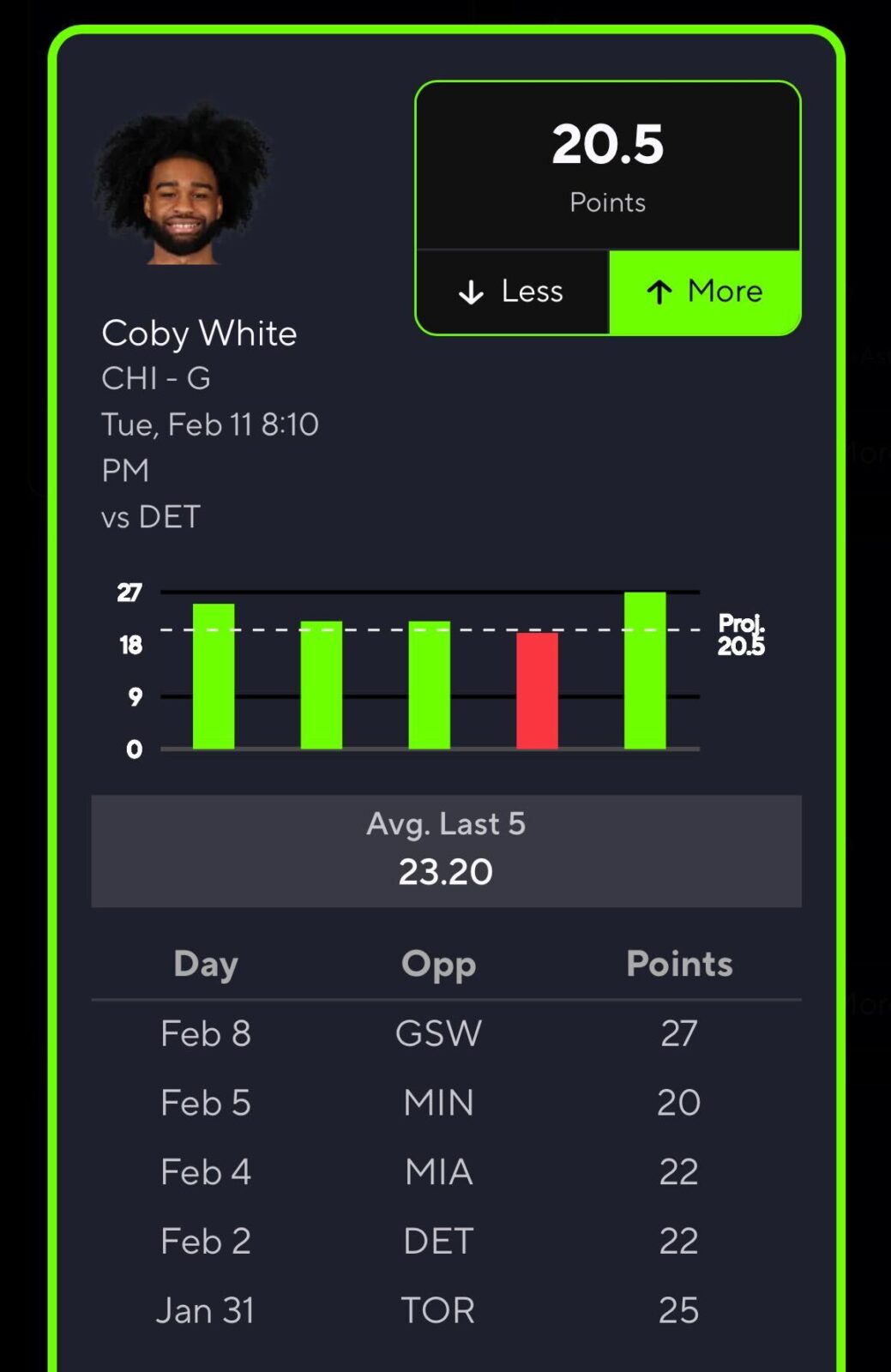This screenshot has width=891, height=1372.
Task: Select Less on the 20.5 points line
Action: click(512, 292)
